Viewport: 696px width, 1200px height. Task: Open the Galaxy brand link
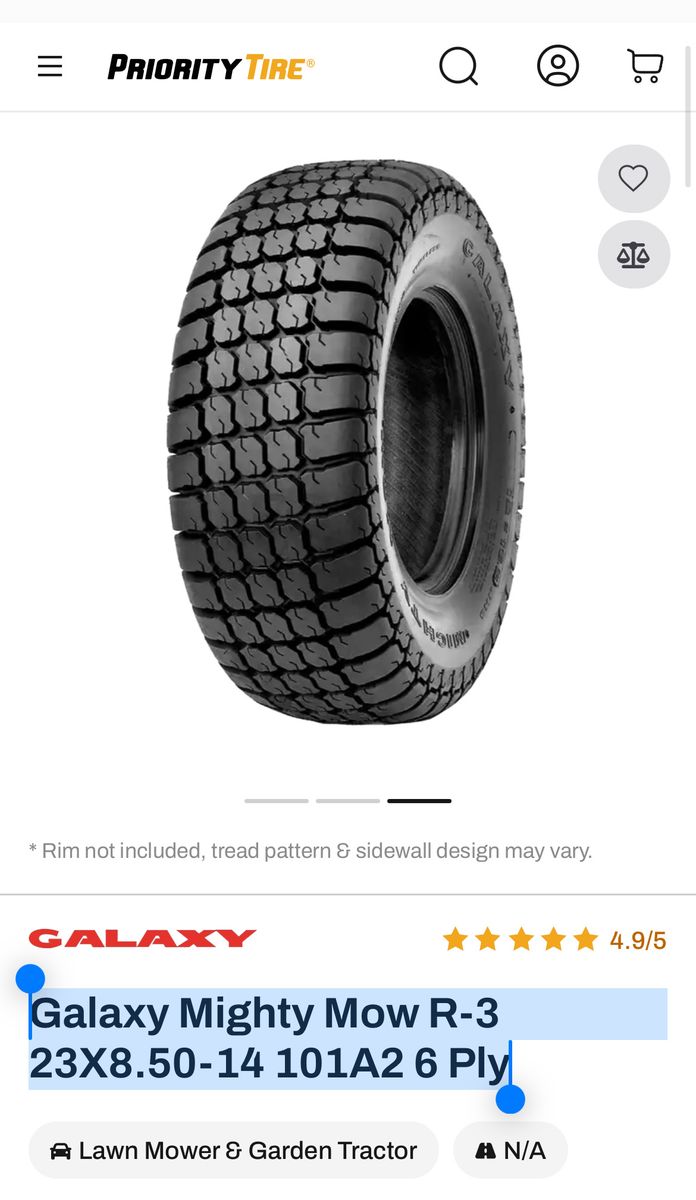pyautogui.click(x=142, y=939)
